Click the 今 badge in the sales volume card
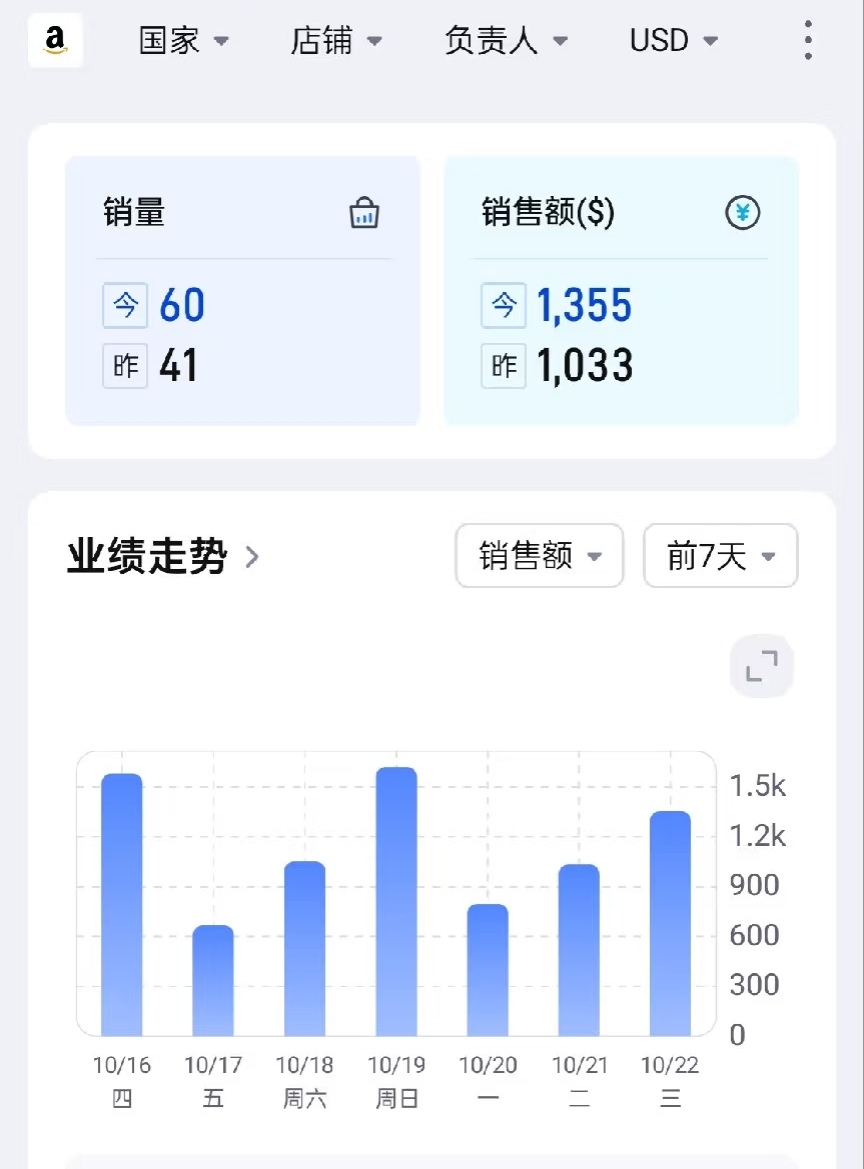864x1169 pixels. click(x=124, y=305)
